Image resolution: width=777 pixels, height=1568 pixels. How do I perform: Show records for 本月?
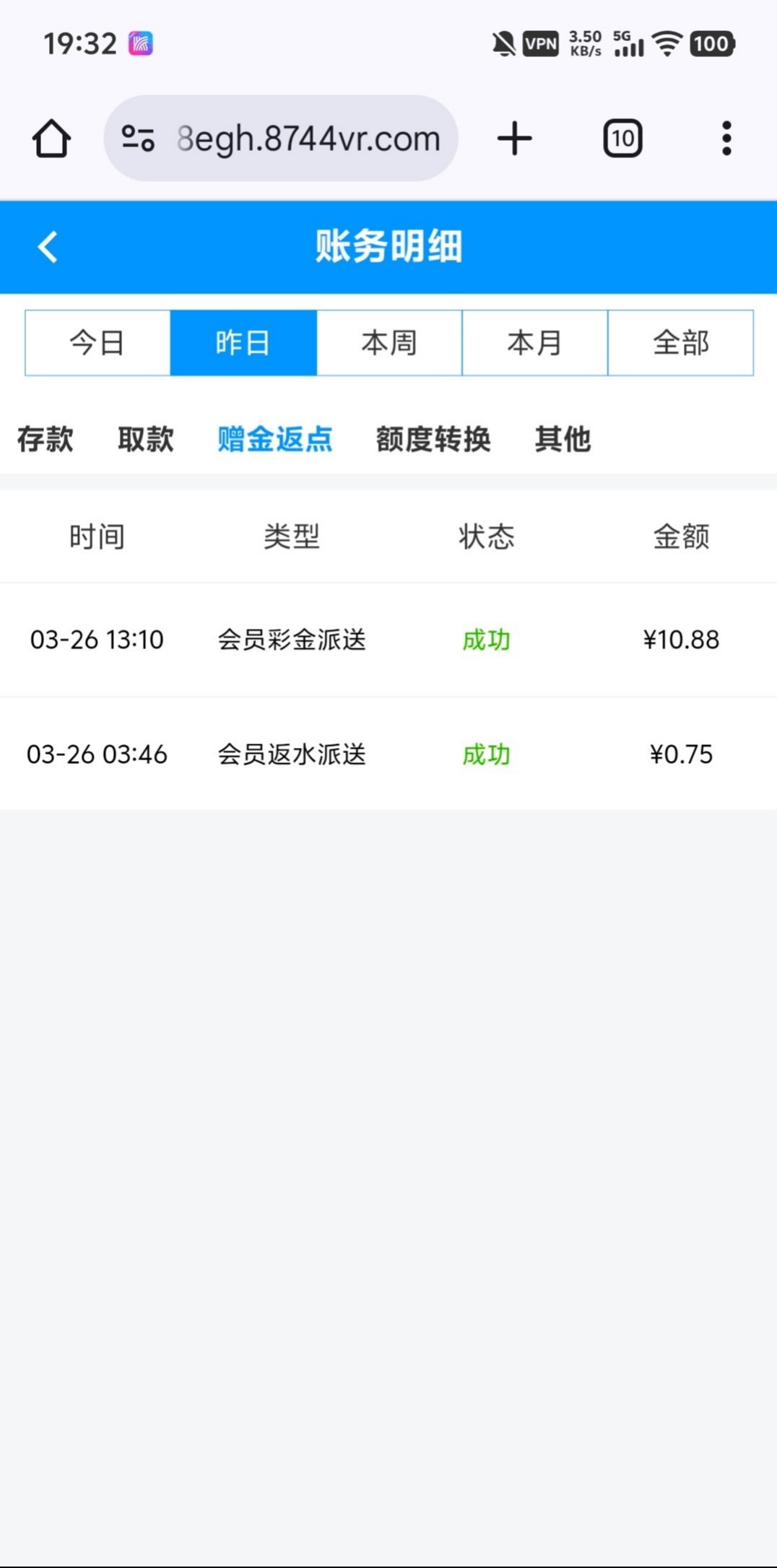(x=534, y=343)
